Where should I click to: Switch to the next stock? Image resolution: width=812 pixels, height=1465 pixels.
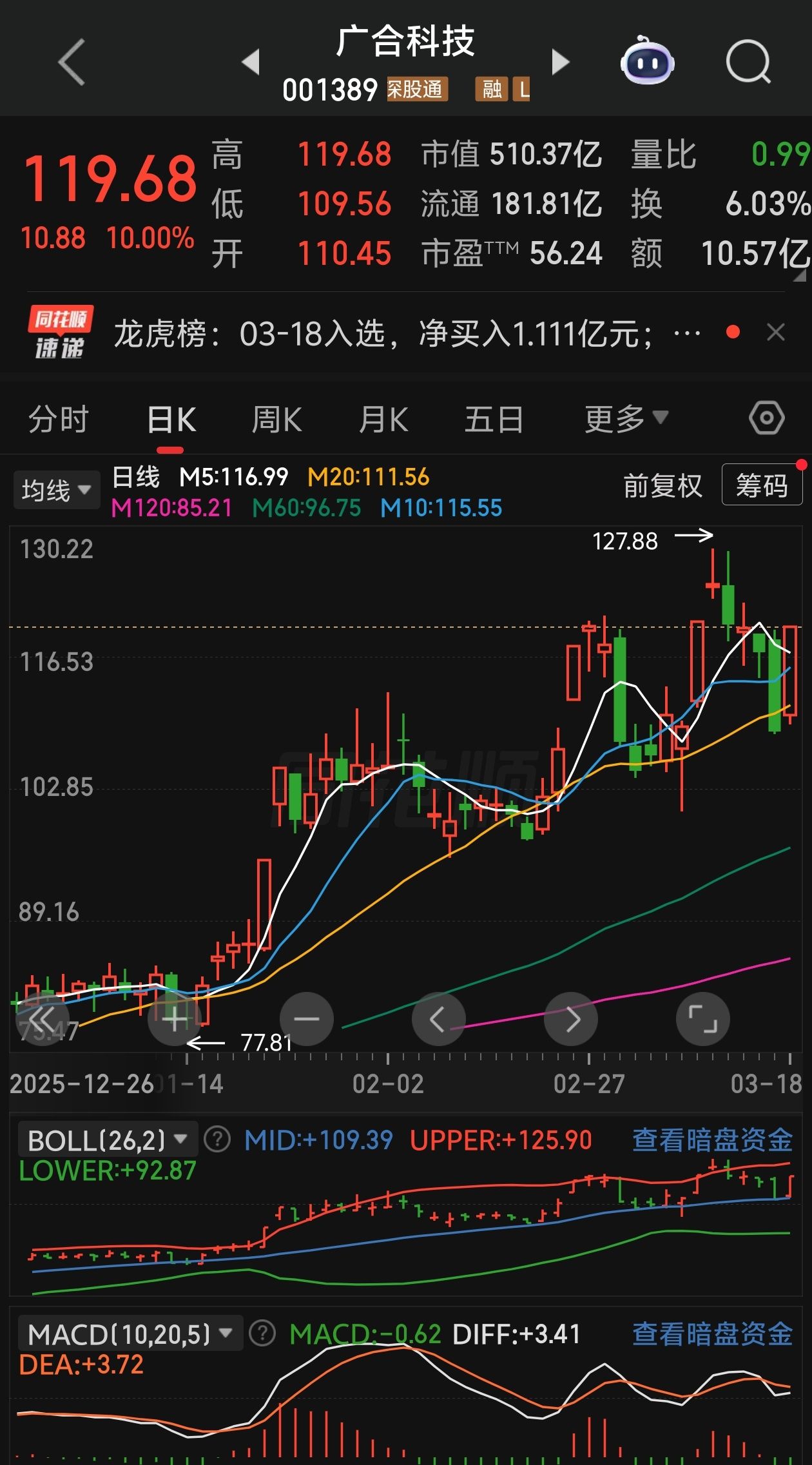click(x=561, y=63)
